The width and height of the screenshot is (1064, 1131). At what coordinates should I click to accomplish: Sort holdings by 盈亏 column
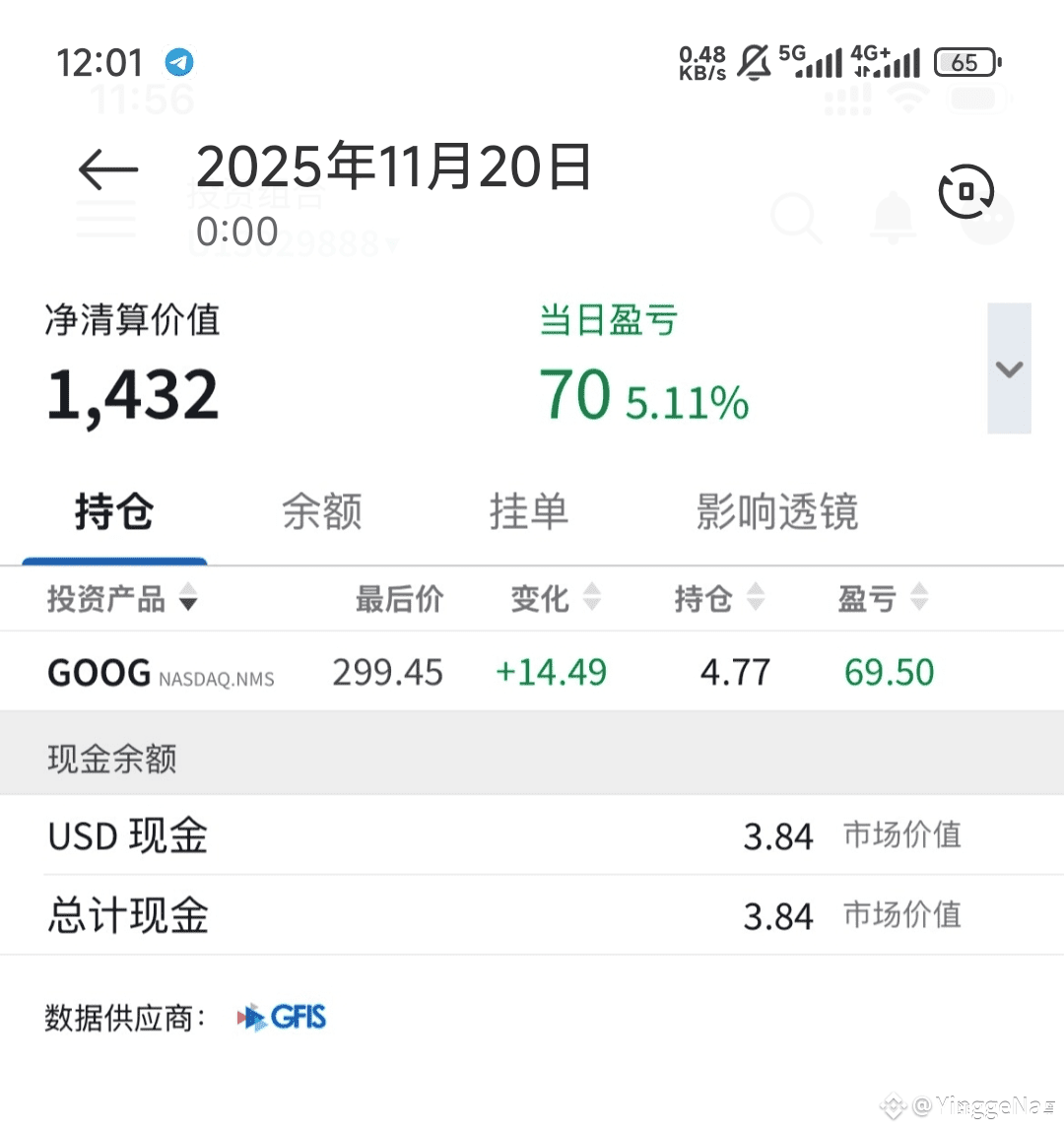coord(883,598)
